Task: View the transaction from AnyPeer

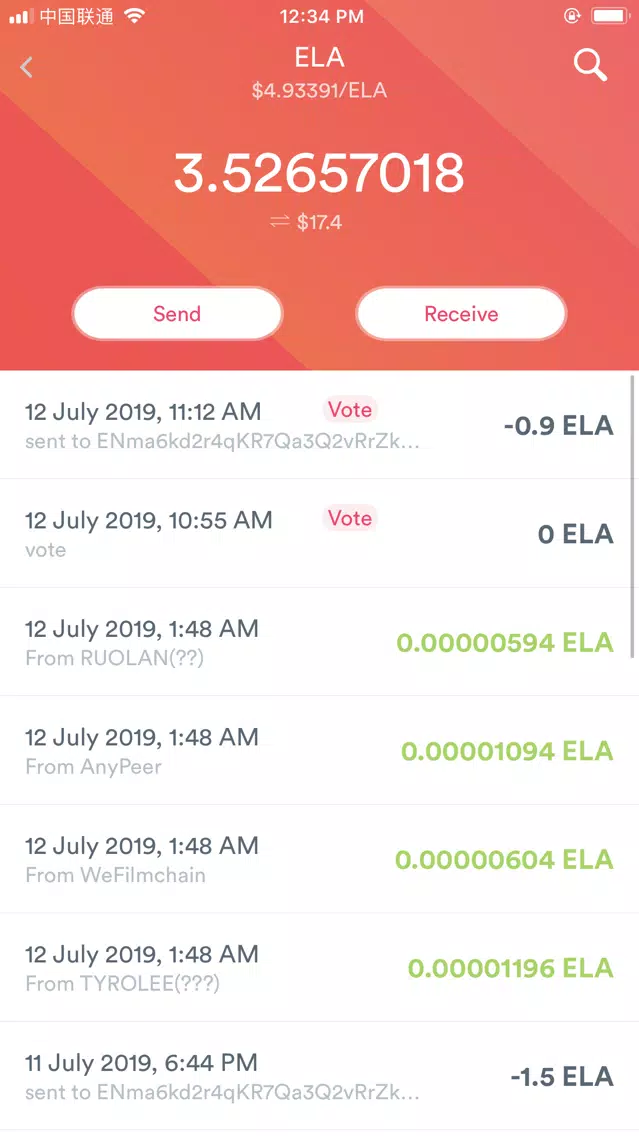Action: click(x=320, y=751)
